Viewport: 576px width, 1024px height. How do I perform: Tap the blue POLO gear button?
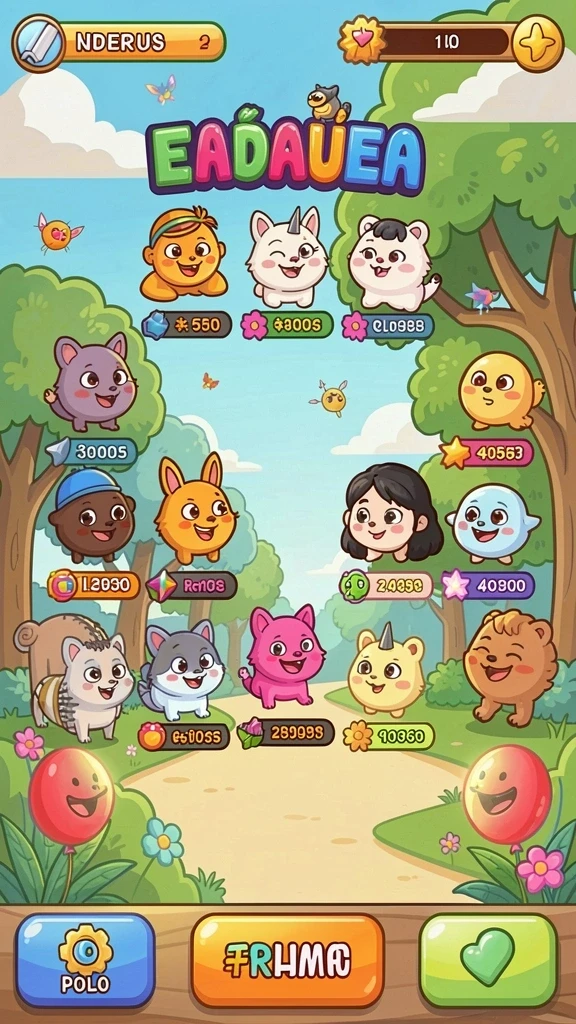86,960
